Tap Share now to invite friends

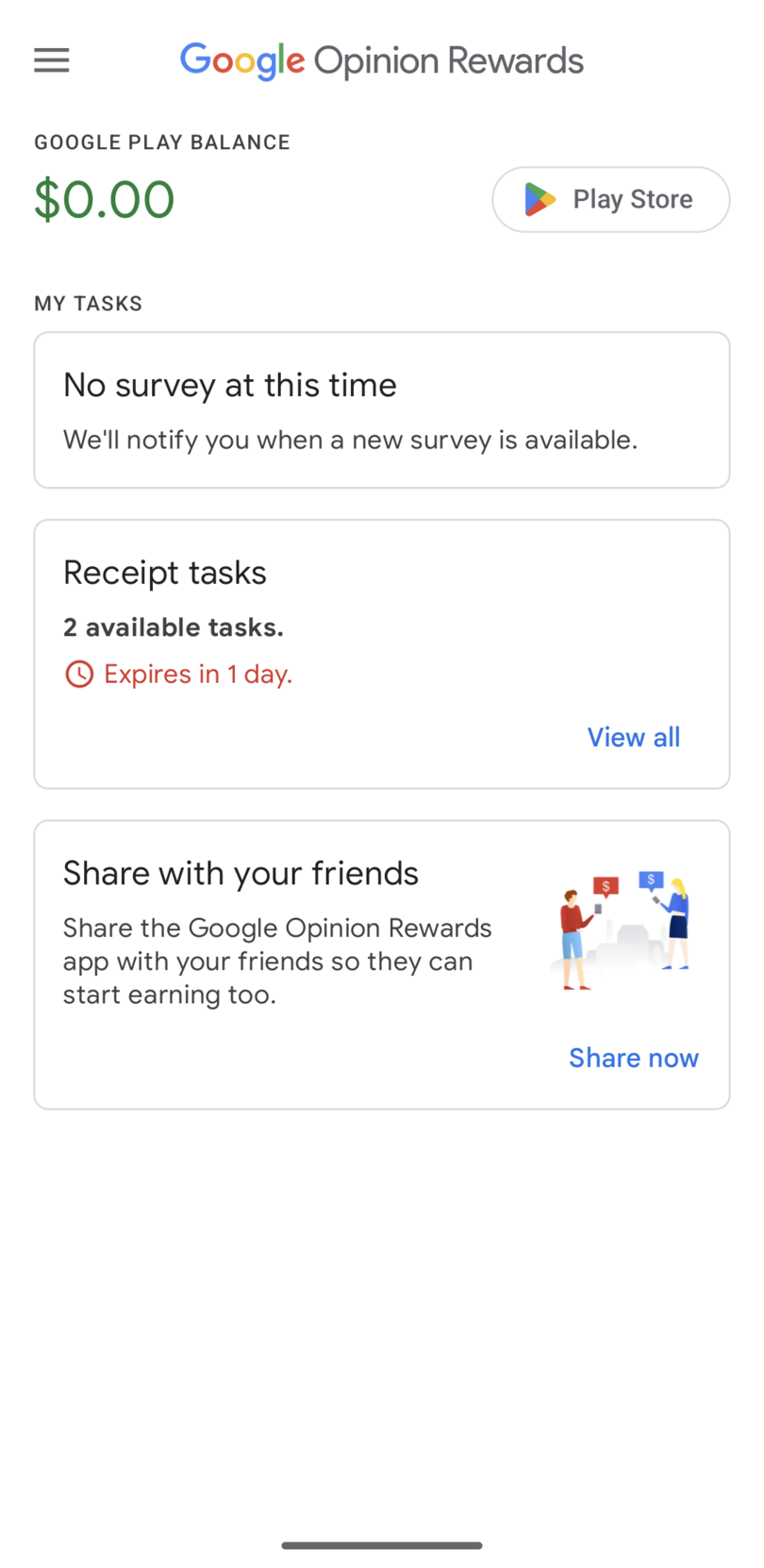[633, 1058]
